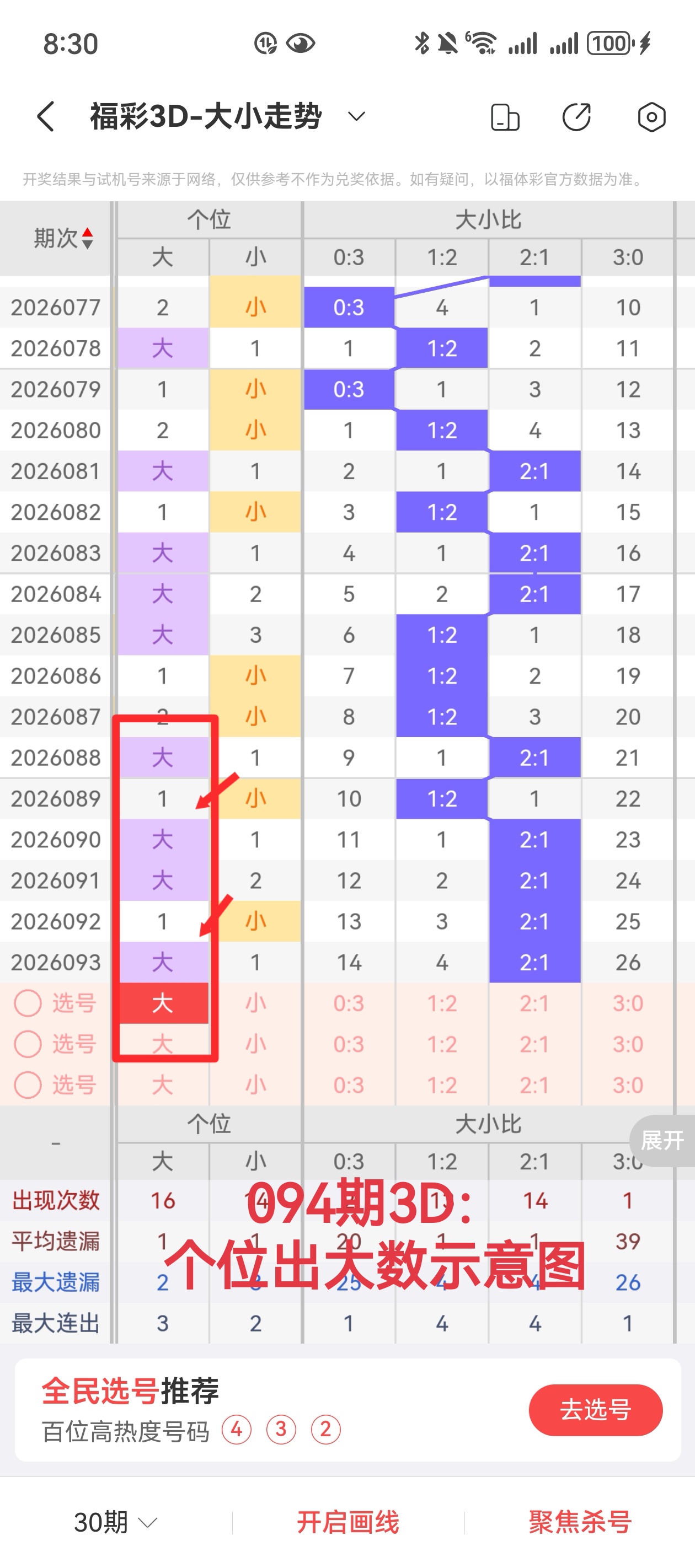
Task: Tap the red 大 cell in first 选号 row
Action: [x=163, y=1003]
